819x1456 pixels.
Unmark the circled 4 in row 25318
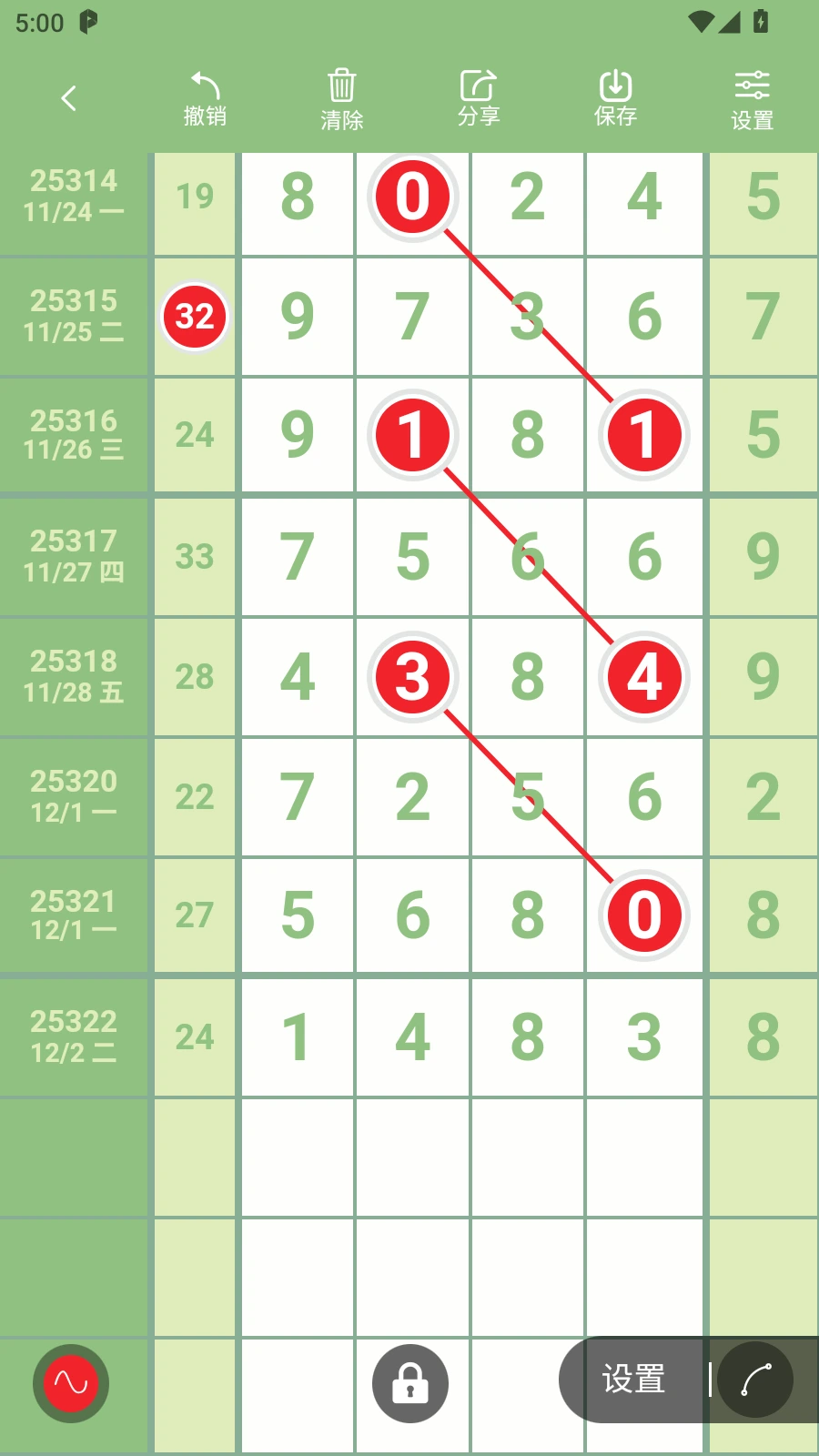point(644,677)
